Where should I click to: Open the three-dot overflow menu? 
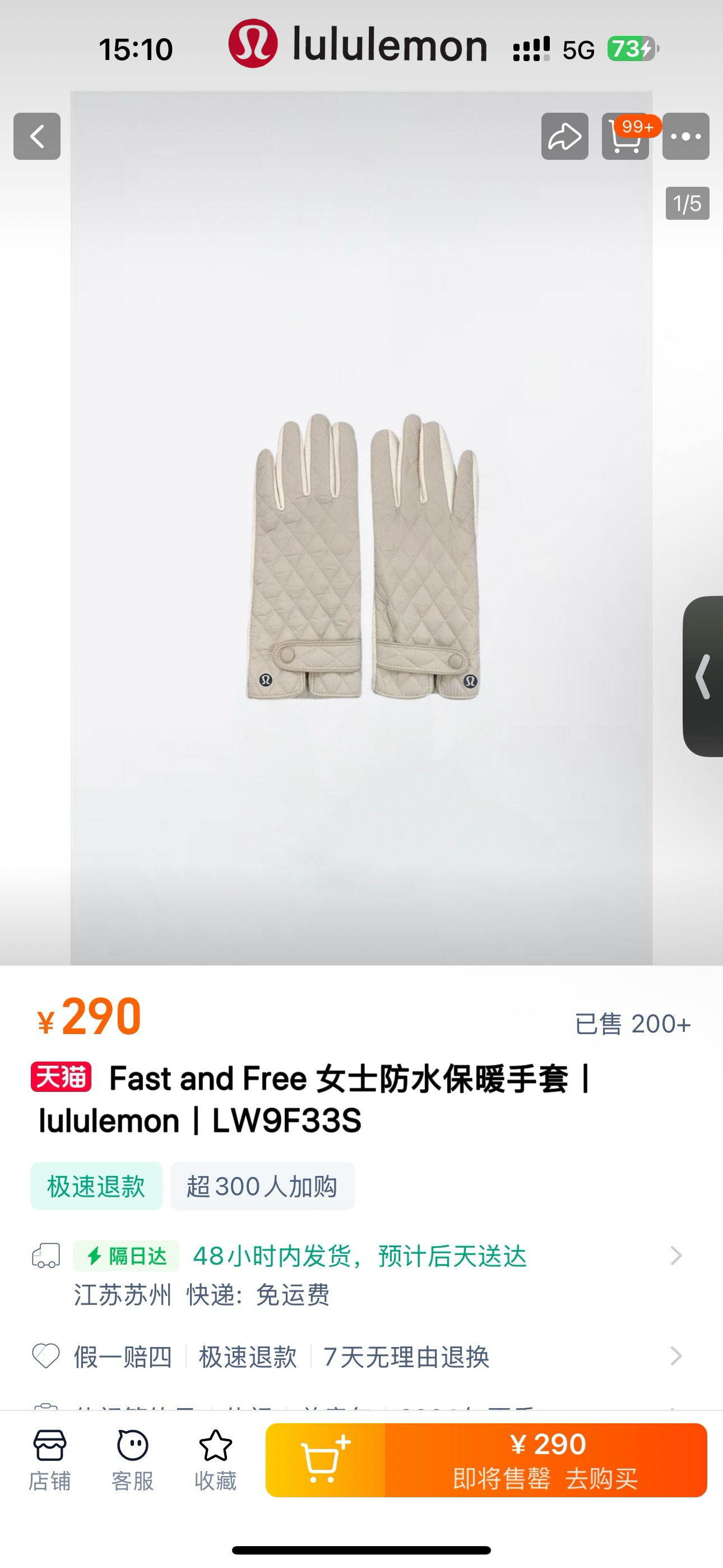tap(686, 136)
